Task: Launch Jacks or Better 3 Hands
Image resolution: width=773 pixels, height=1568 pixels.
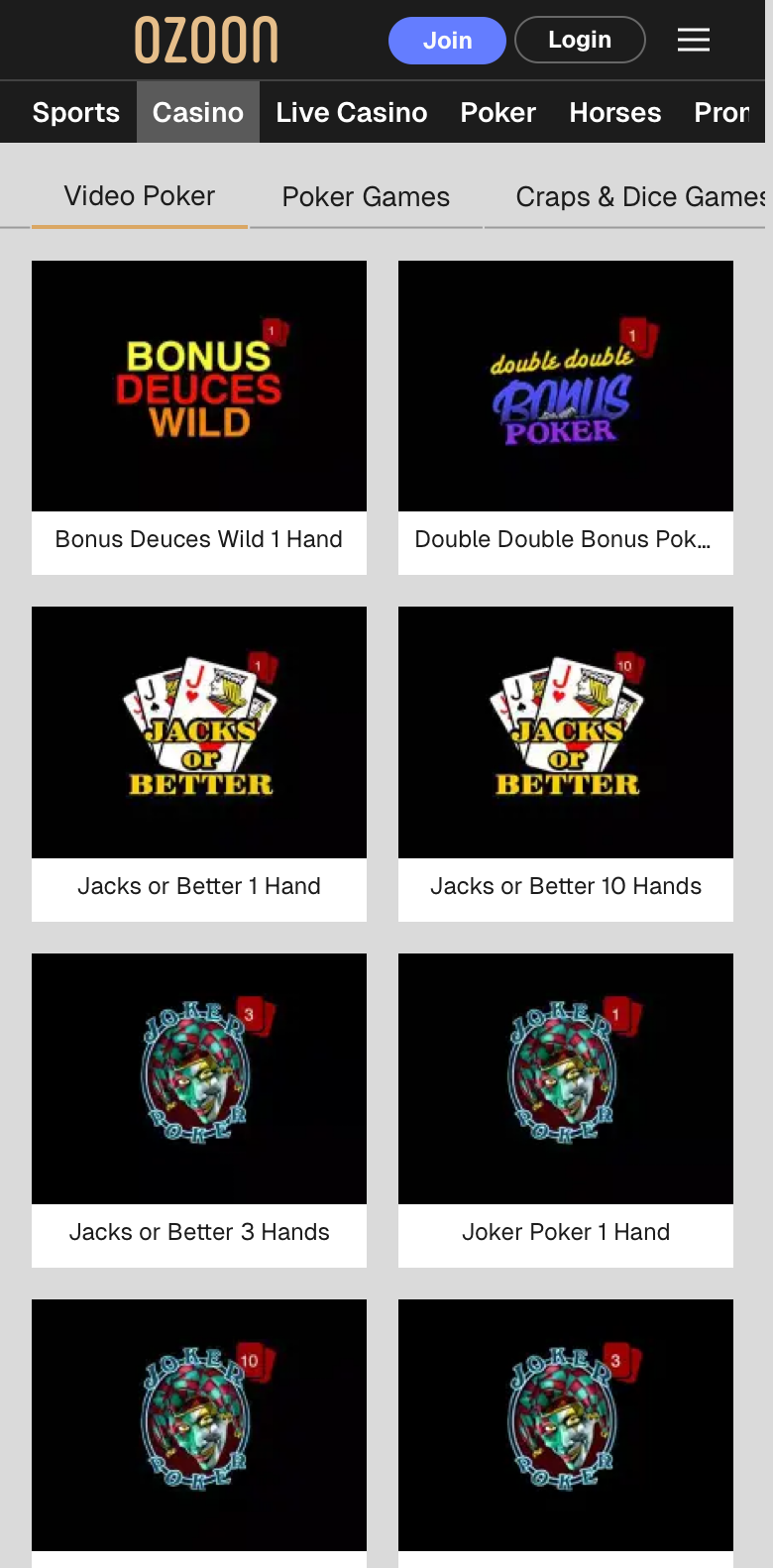Action: coord(199,1110)
